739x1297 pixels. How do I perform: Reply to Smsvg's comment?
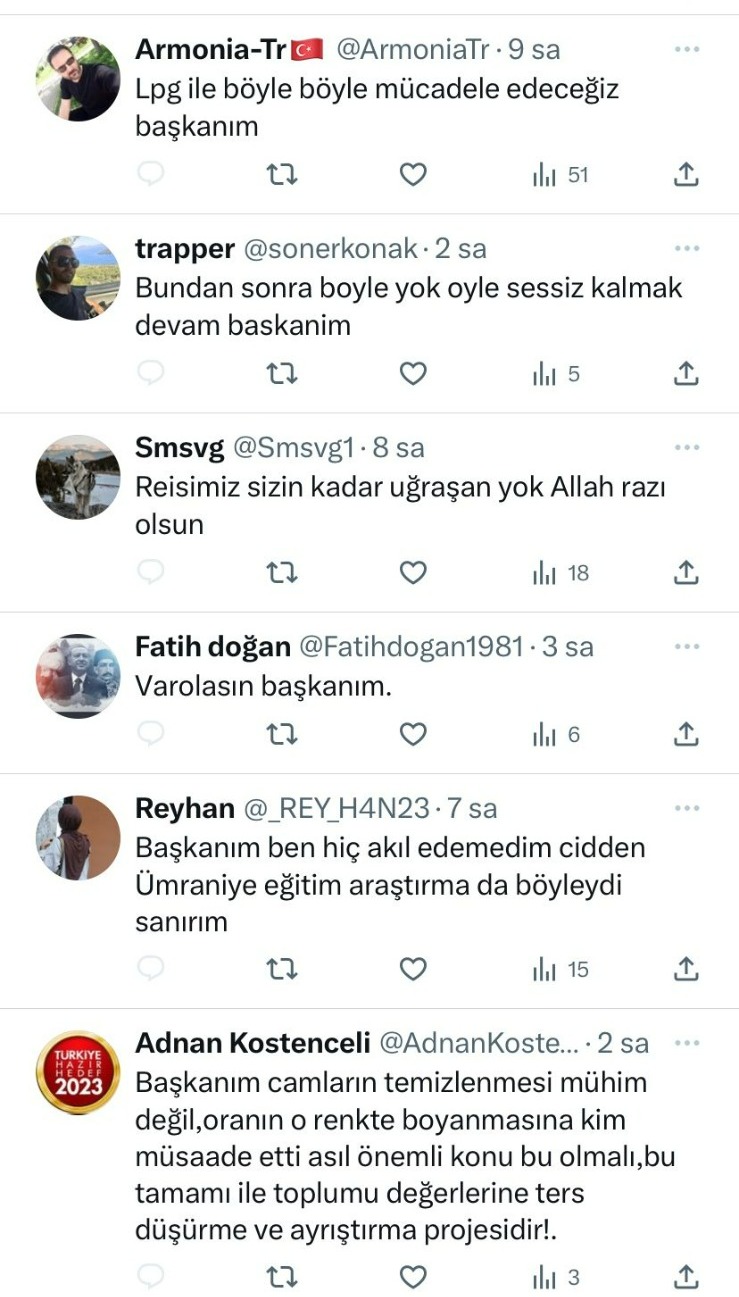(x=150, y=573)
